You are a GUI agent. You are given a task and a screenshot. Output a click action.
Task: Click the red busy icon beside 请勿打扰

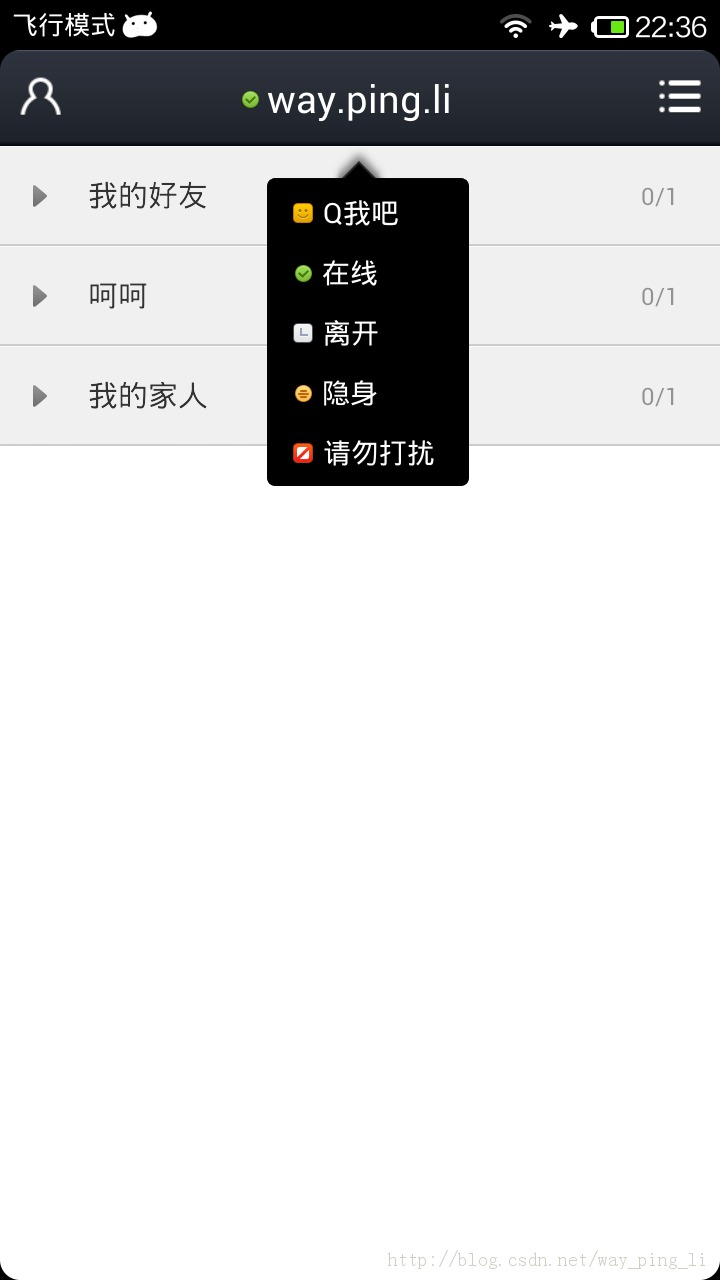click(x=301, y=452)
